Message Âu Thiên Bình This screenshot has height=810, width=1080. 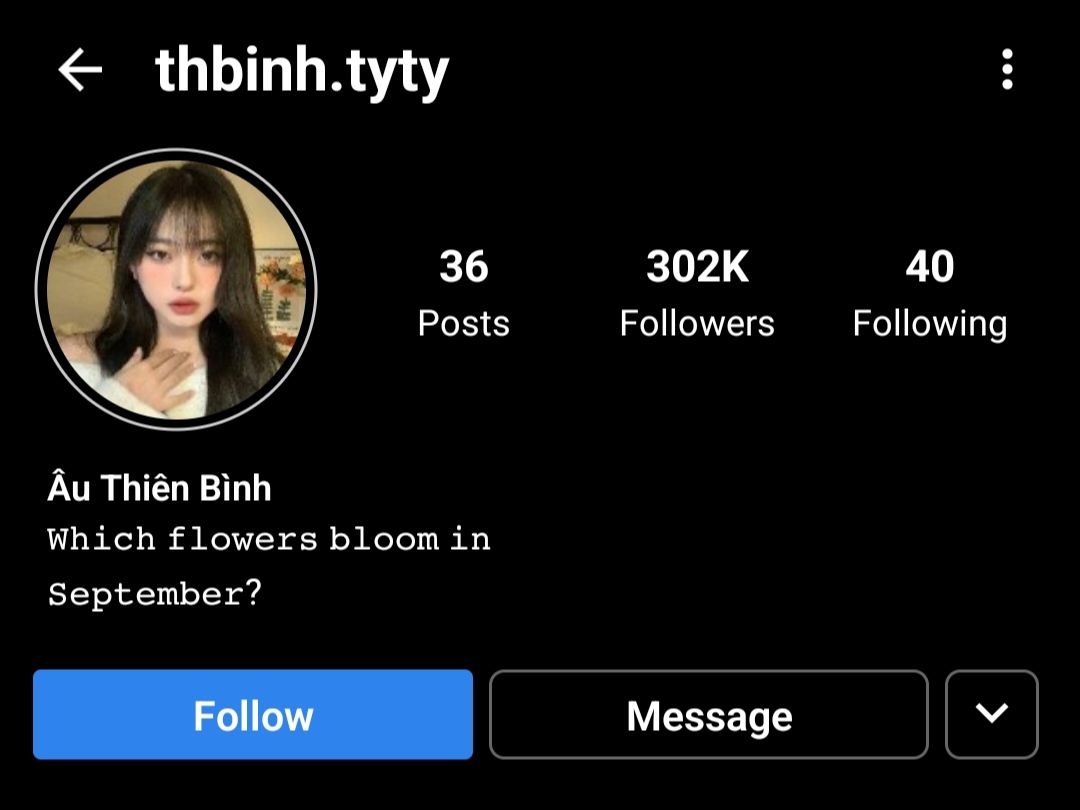pyautogui.click(x=709, y=715)
